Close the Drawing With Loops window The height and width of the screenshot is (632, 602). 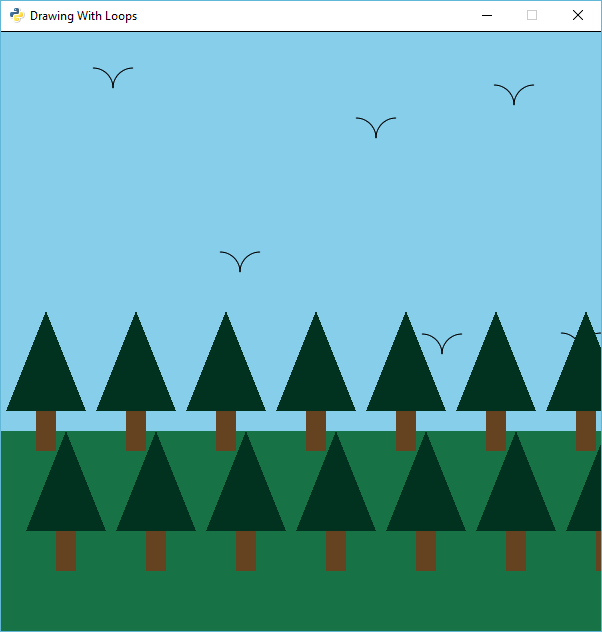[x=577, y=16]
